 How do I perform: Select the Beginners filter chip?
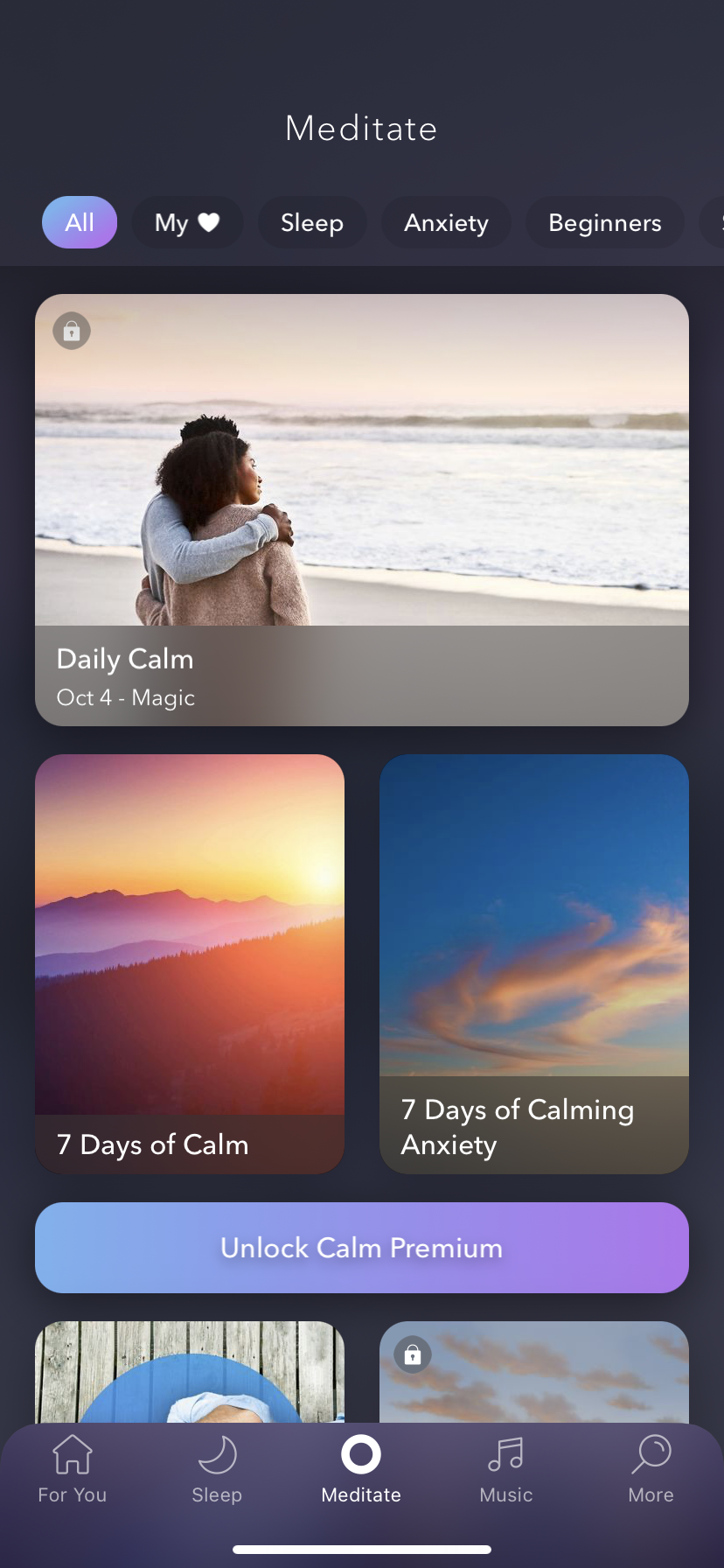click(x=604, y=222)
